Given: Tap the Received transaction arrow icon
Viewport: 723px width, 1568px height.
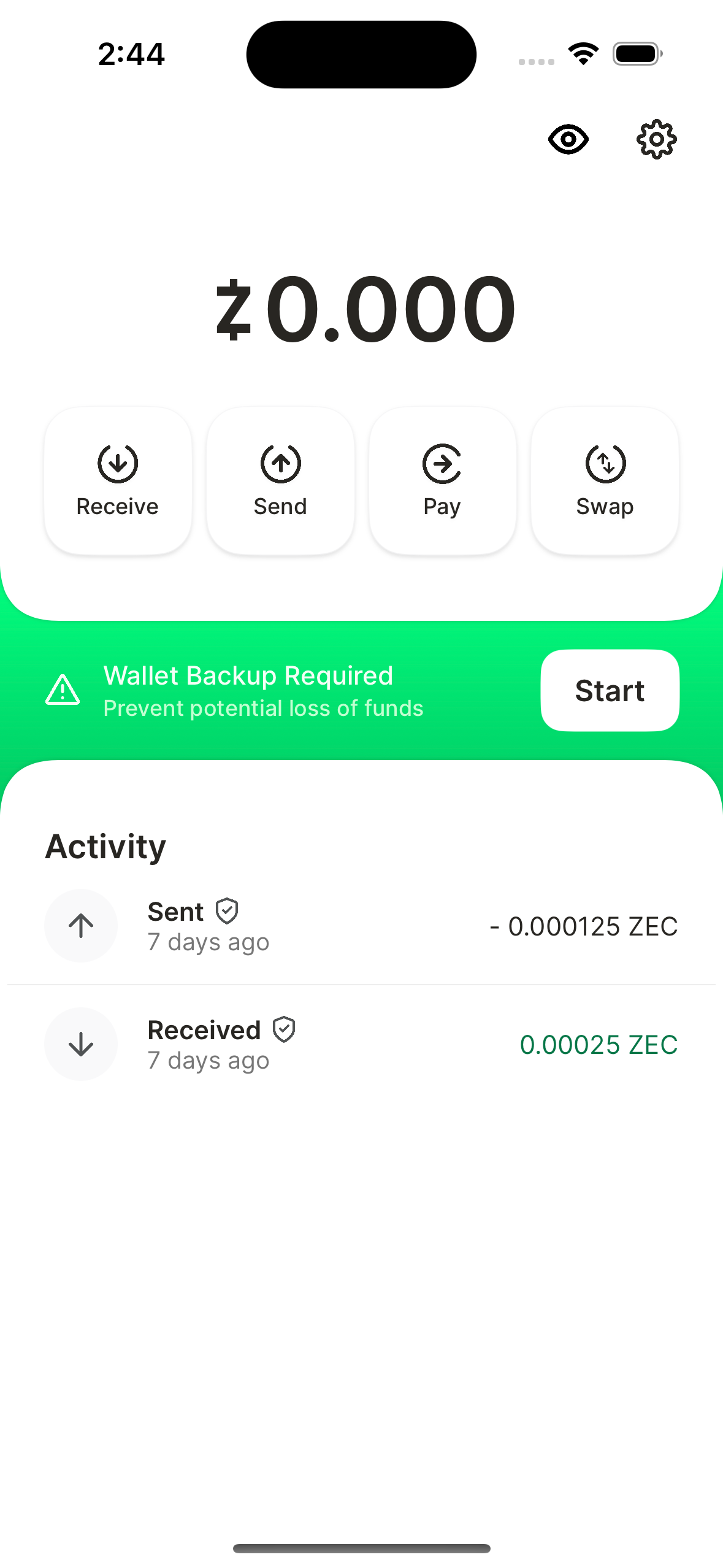Looking at the screenshot, I should pos(81,1044).
